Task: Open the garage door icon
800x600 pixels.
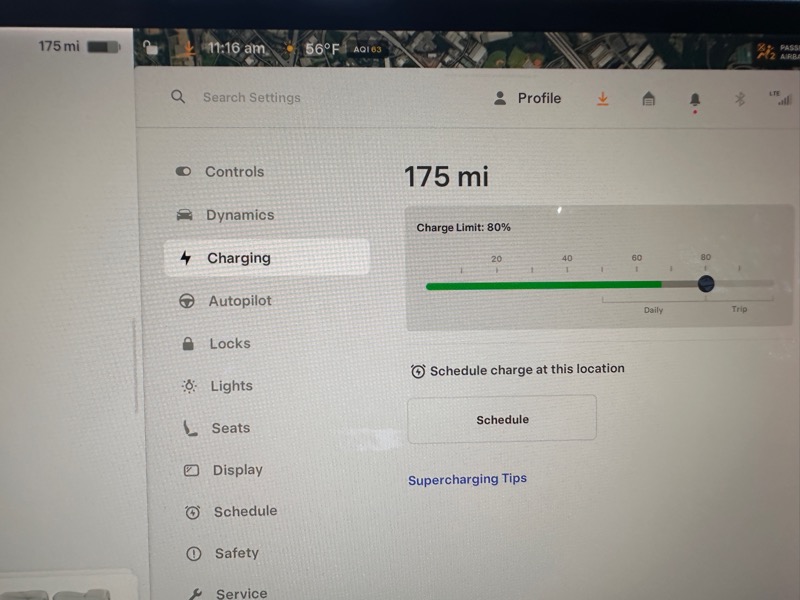Action: pos(648,99)
